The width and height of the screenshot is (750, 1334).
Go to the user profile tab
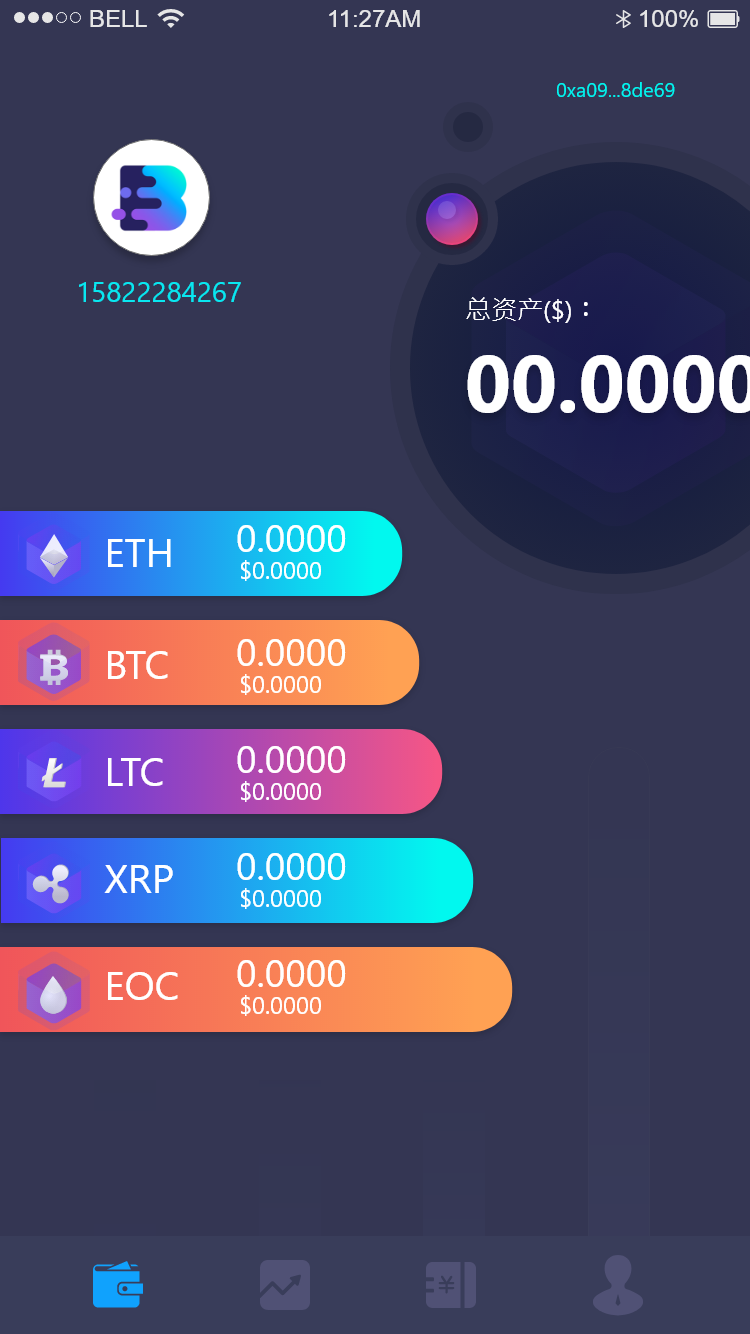pyautogui.click(x=618, y=1284)
